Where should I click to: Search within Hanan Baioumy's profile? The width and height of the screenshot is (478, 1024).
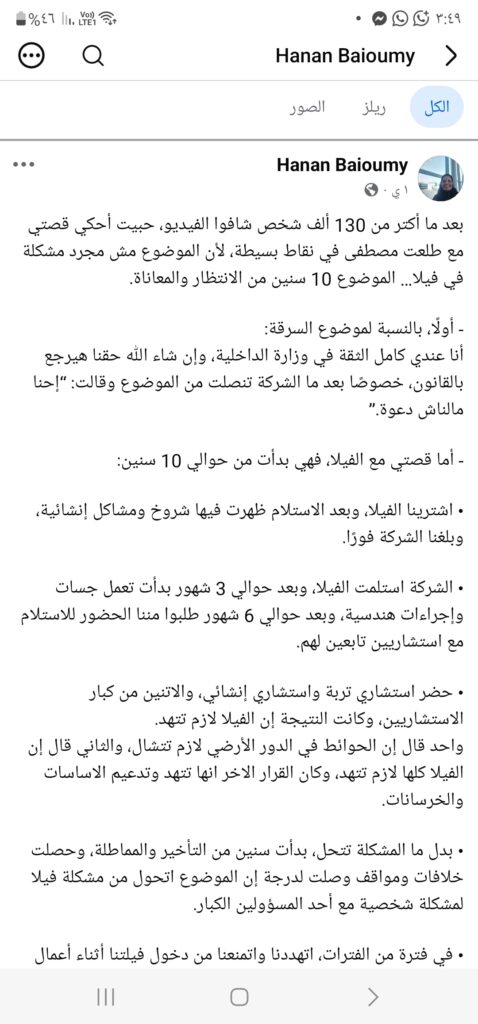[93, 56]
